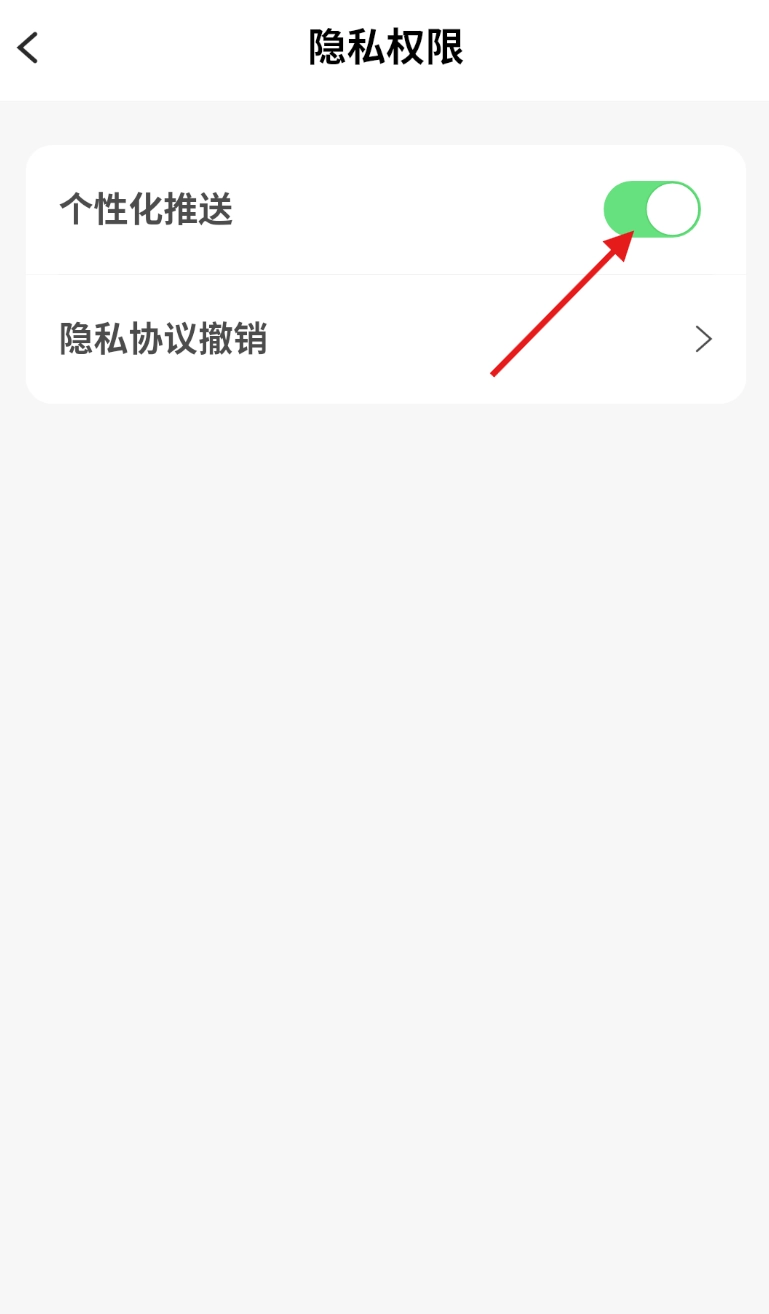Viewport: 769px width, 1314px height.
Task: Turn off the 个性化推送 switch
Action: [x=652, y=210]
